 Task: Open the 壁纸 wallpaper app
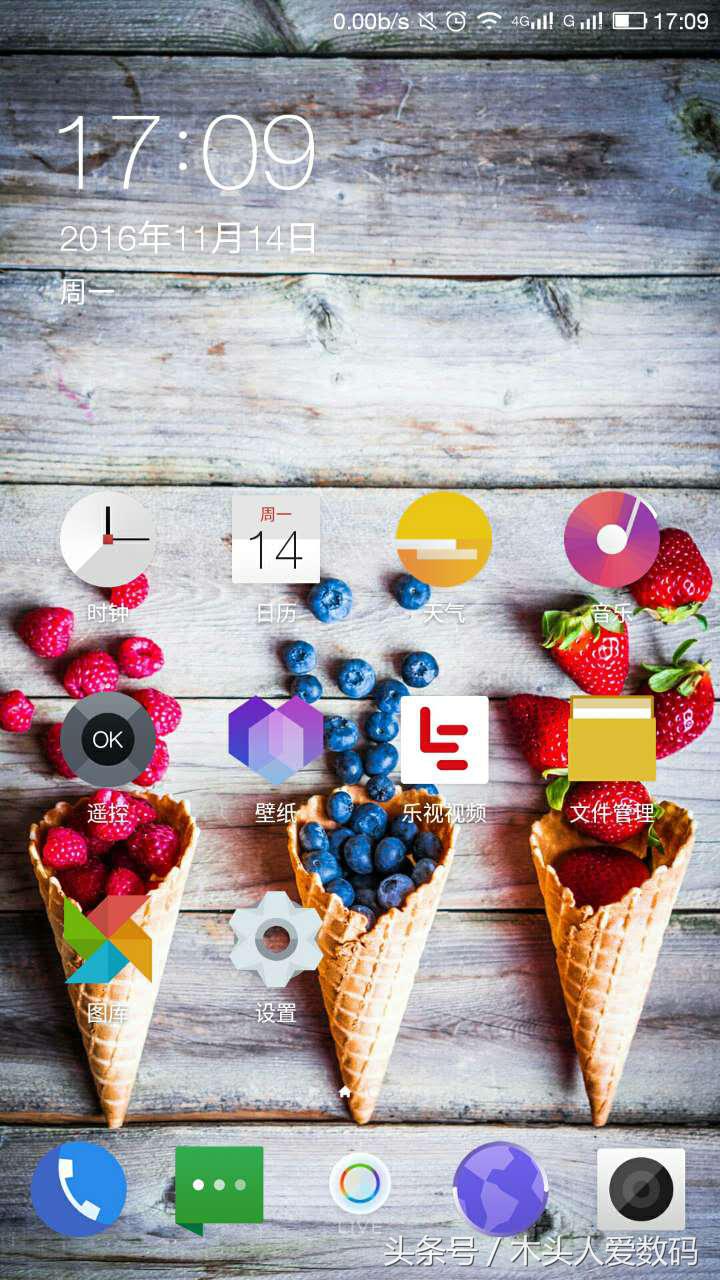coord(276,740)
